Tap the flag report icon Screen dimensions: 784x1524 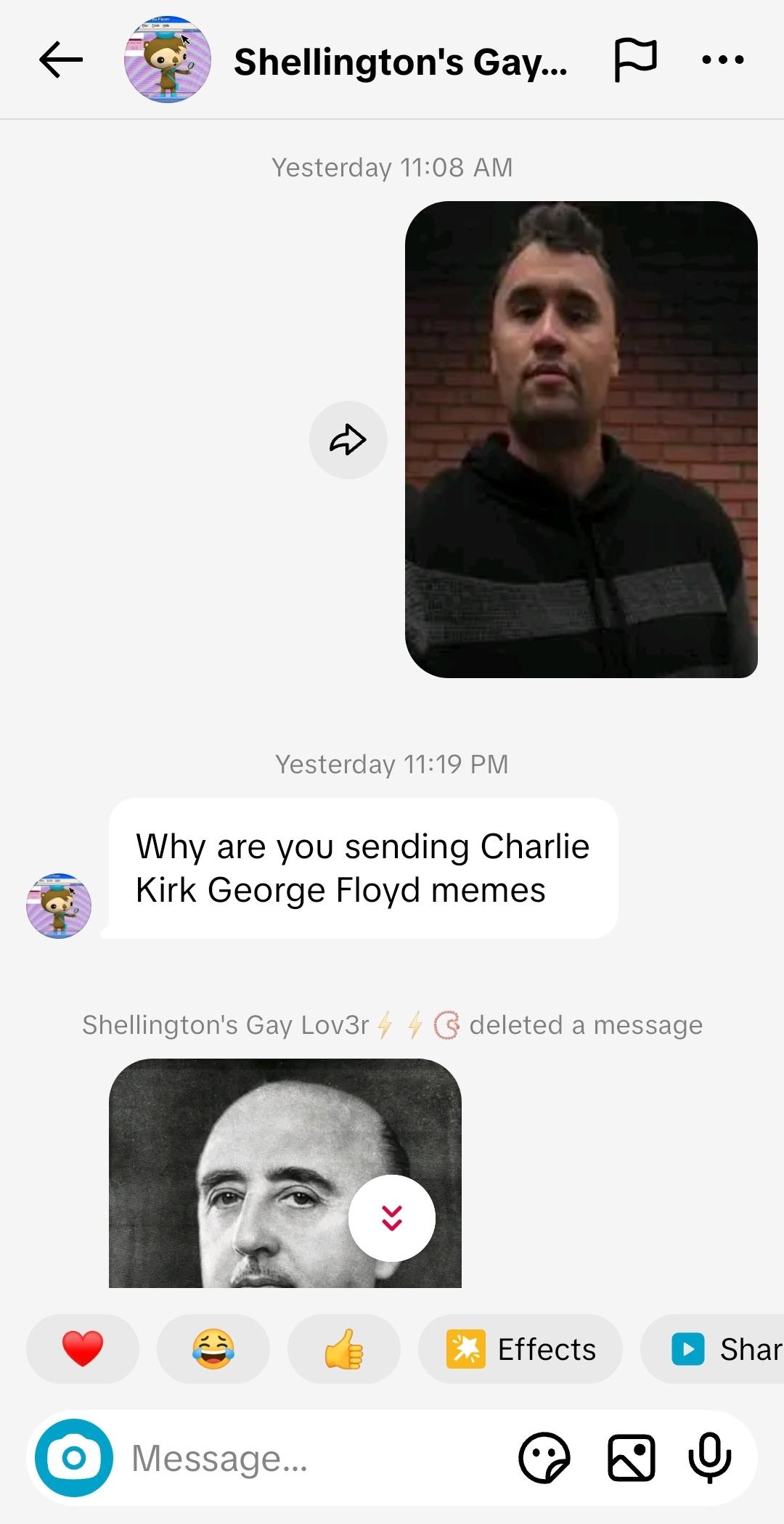(x=635, y=60)
